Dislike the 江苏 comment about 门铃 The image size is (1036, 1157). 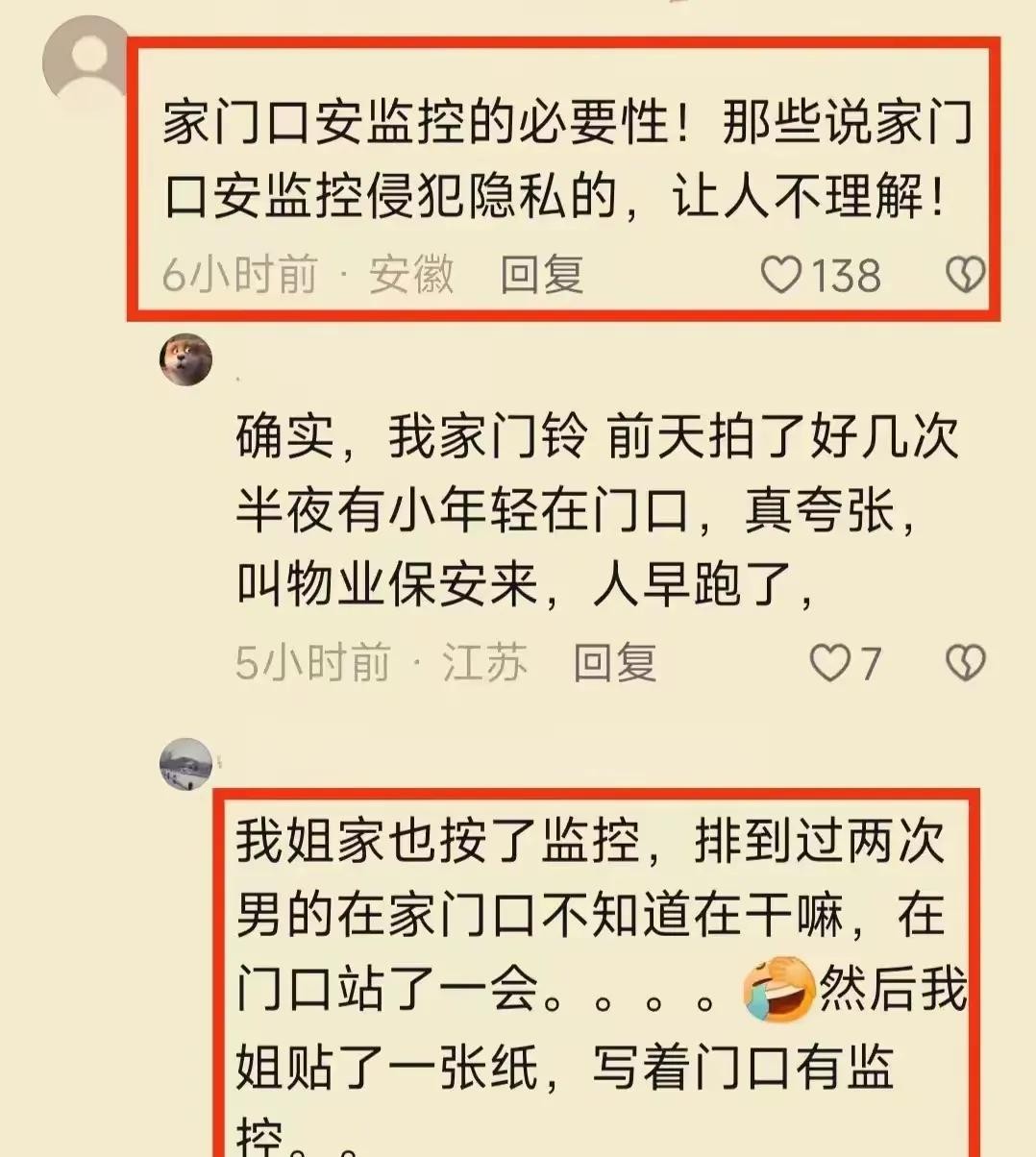[965, 663]
